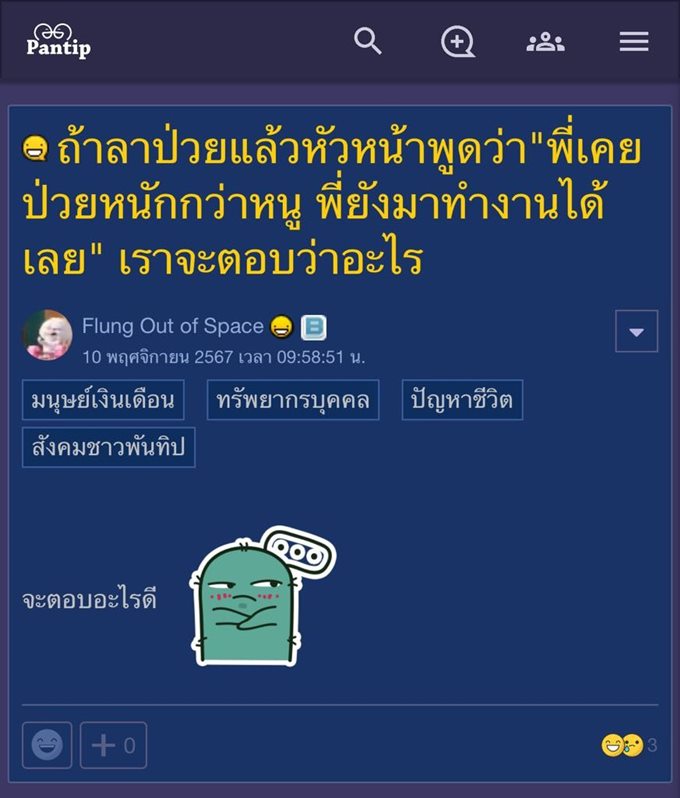Open the ทรัพยากรบุคคล tag

(293, 401)
